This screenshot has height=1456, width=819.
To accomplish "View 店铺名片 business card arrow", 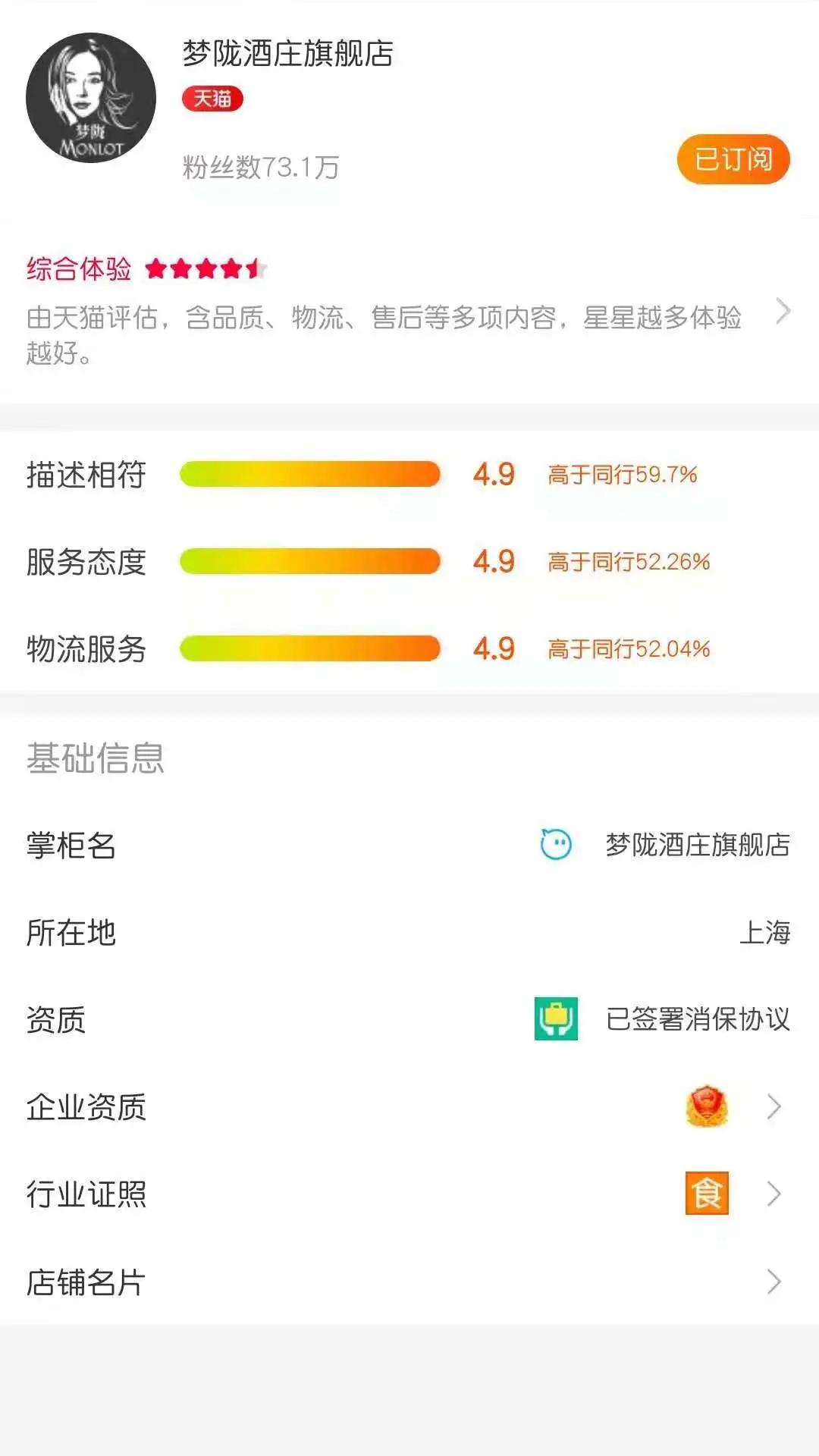I will click(x=774, y=1283).
